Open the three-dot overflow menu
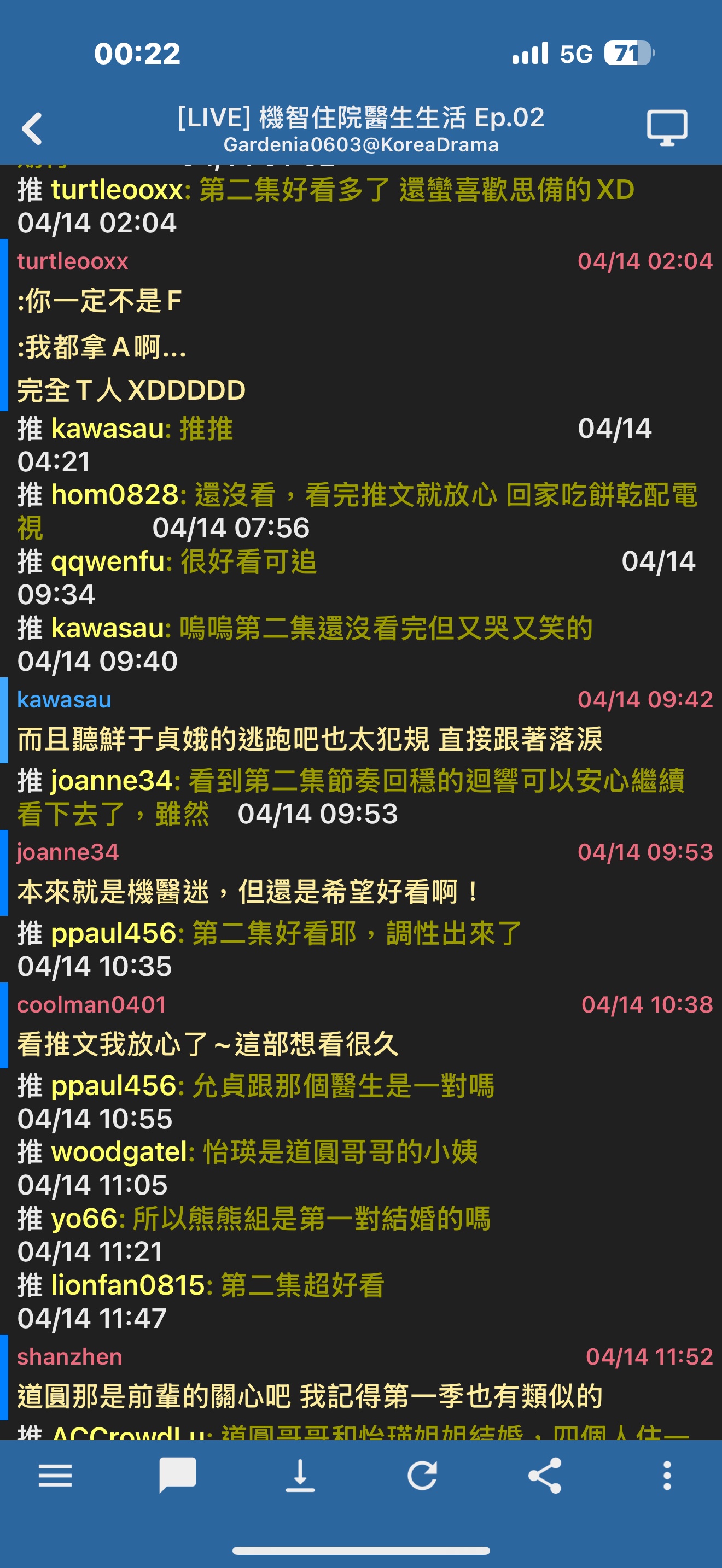The image size is (722, 1568). point(667,1476)
